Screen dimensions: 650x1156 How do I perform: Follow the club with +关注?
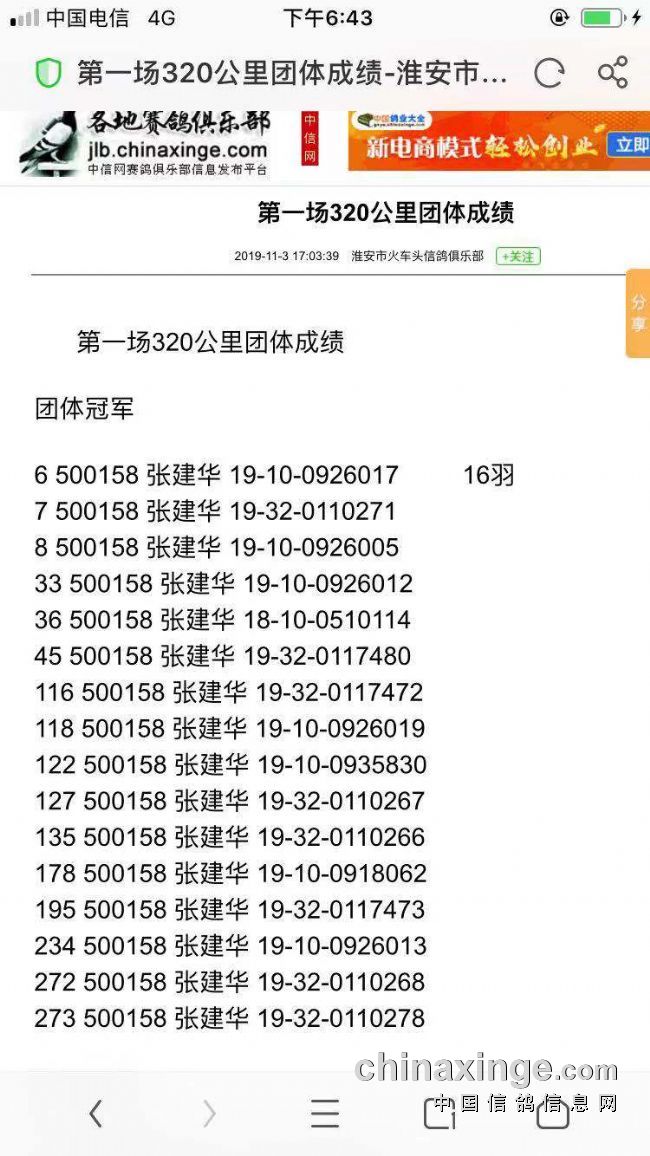518,257
